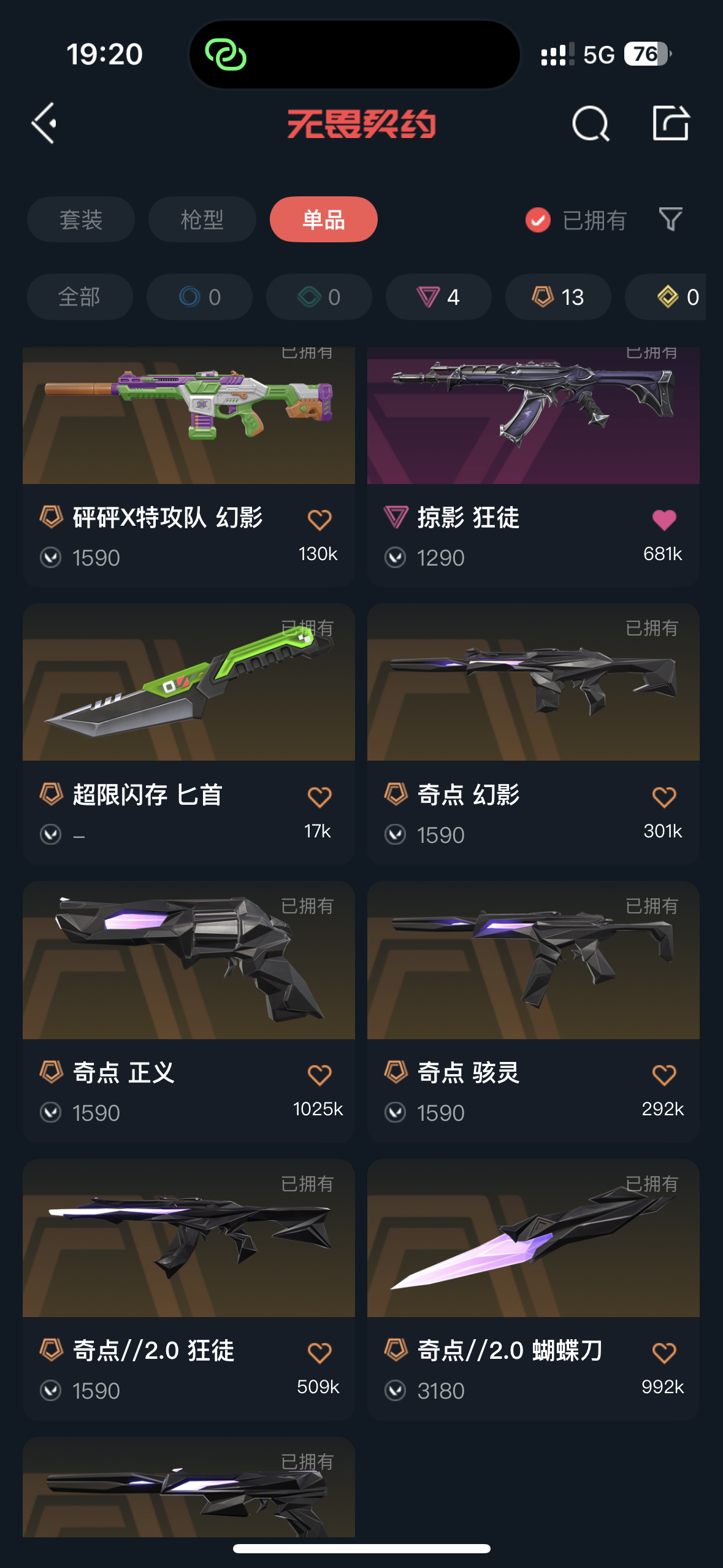Like the 奇点 幻影 skin
Image resolution: width=723 pixels, height=1568 pixels.
pyautogui.click(x=664, y=797)
